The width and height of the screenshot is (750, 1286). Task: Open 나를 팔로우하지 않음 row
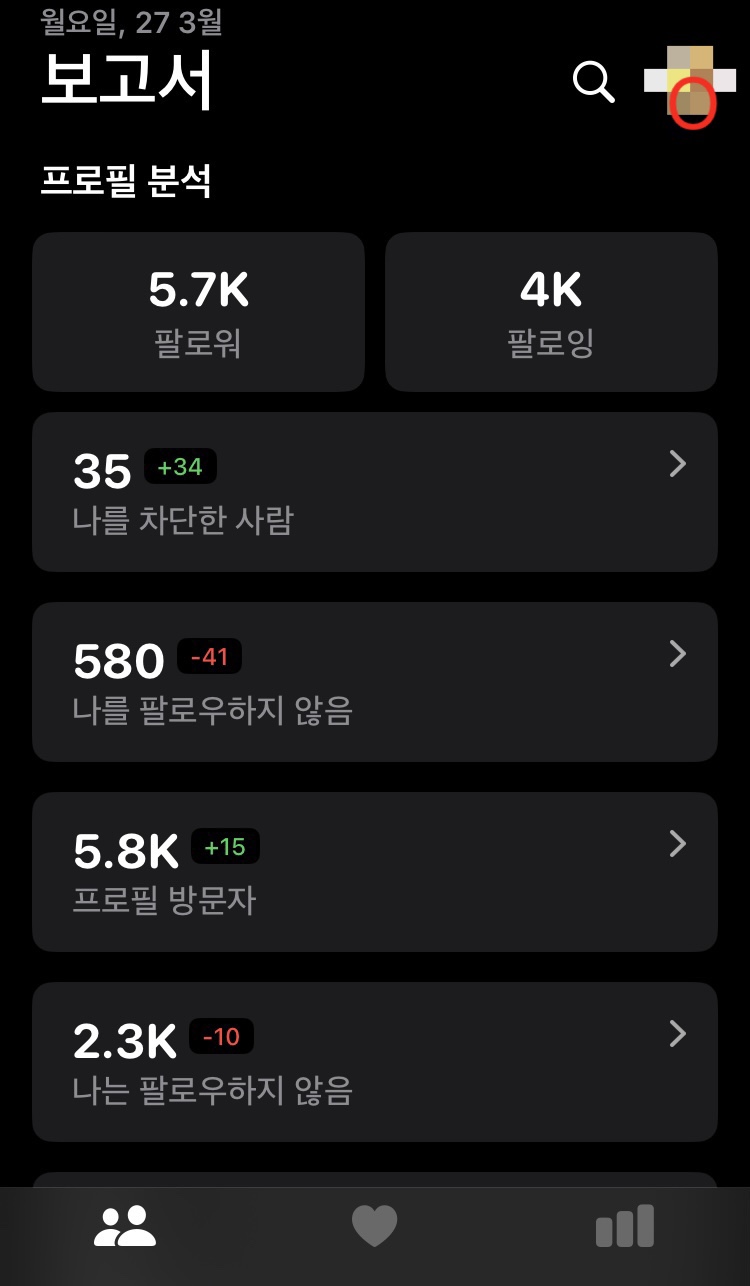375,682
